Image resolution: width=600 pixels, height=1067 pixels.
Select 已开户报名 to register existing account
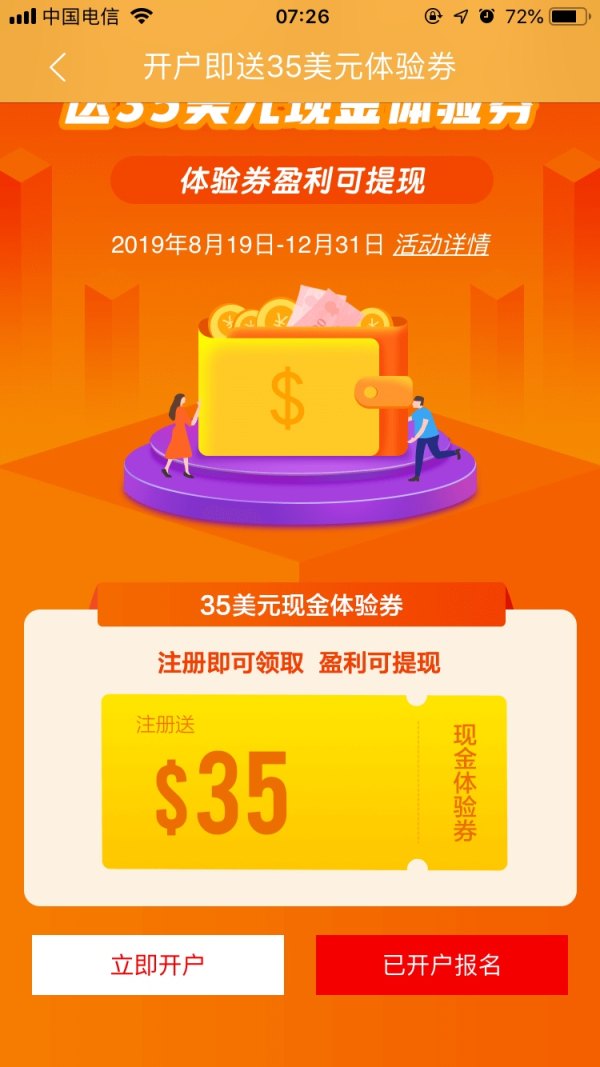tap(442, 965)
